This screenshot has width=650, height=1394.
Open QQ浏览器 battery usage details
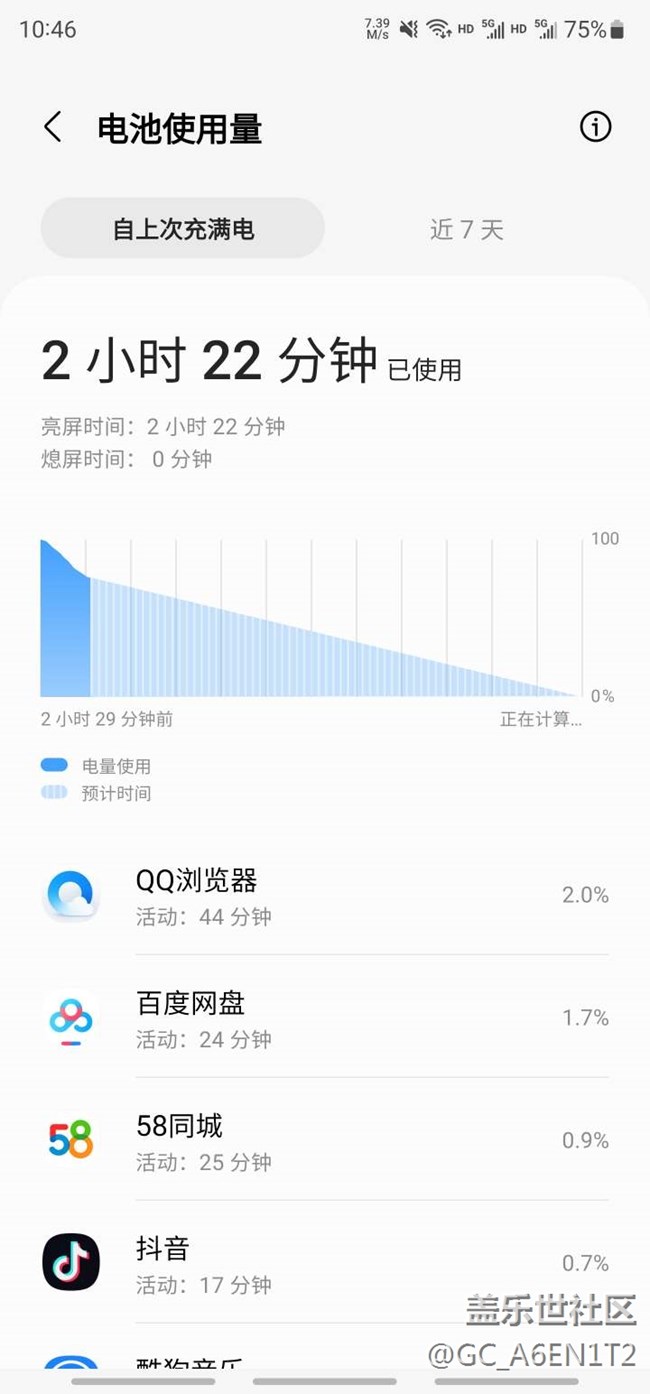325,895
